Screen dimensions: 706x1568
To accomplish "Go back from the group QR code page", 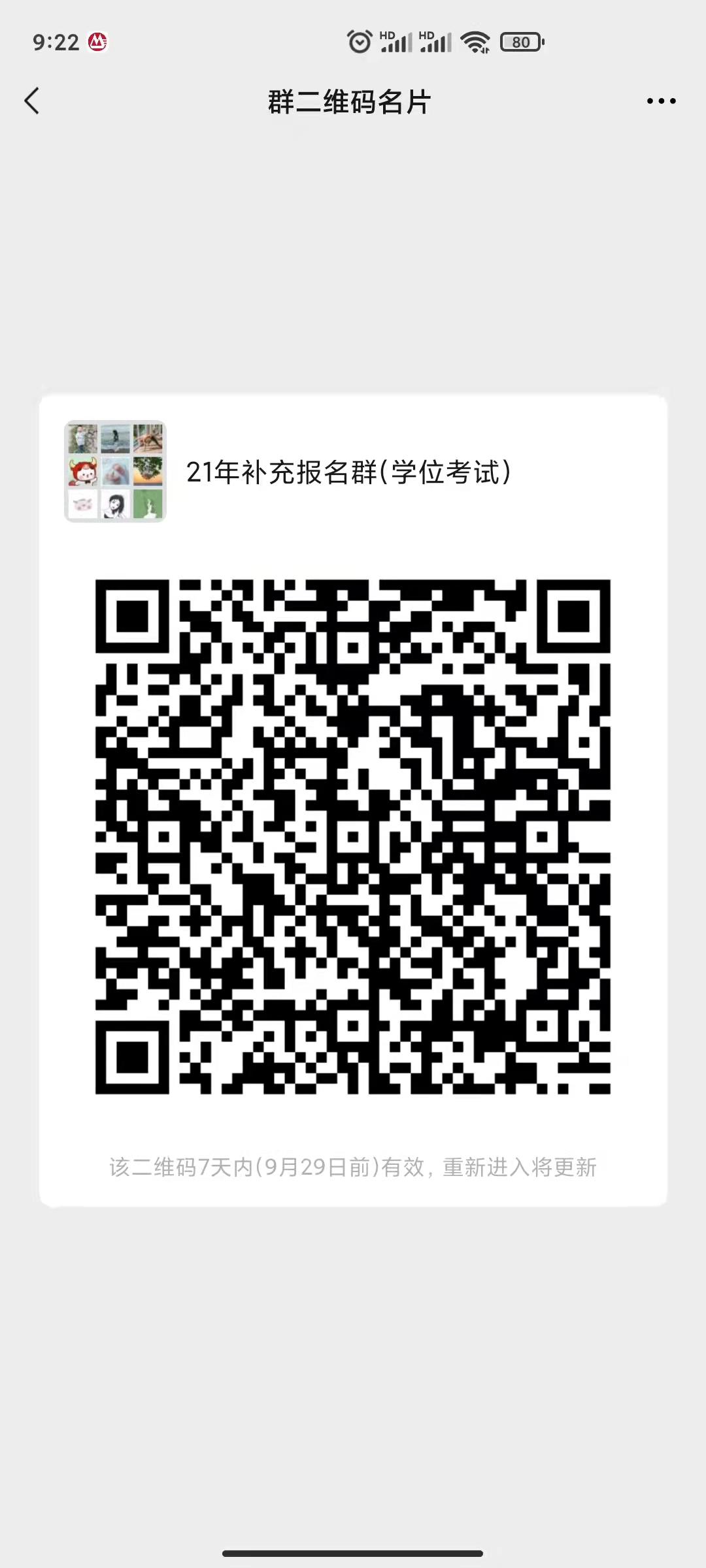I will [32, 101].
